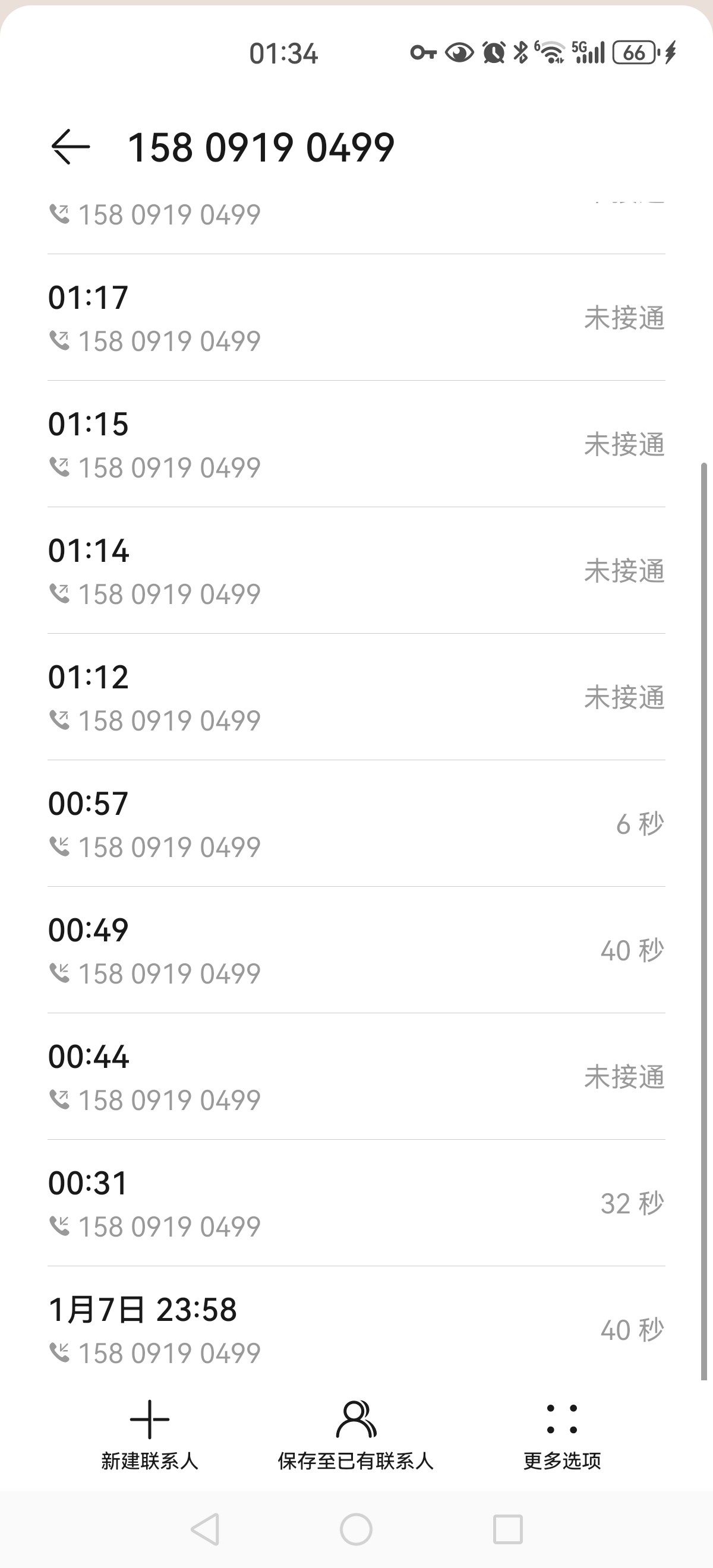The width and height of the screenshot is (713, 1568).
Task: Tap the missed call icon beside the 00:44 entry
Action: pyautogui.click(x=61, y=1099)
